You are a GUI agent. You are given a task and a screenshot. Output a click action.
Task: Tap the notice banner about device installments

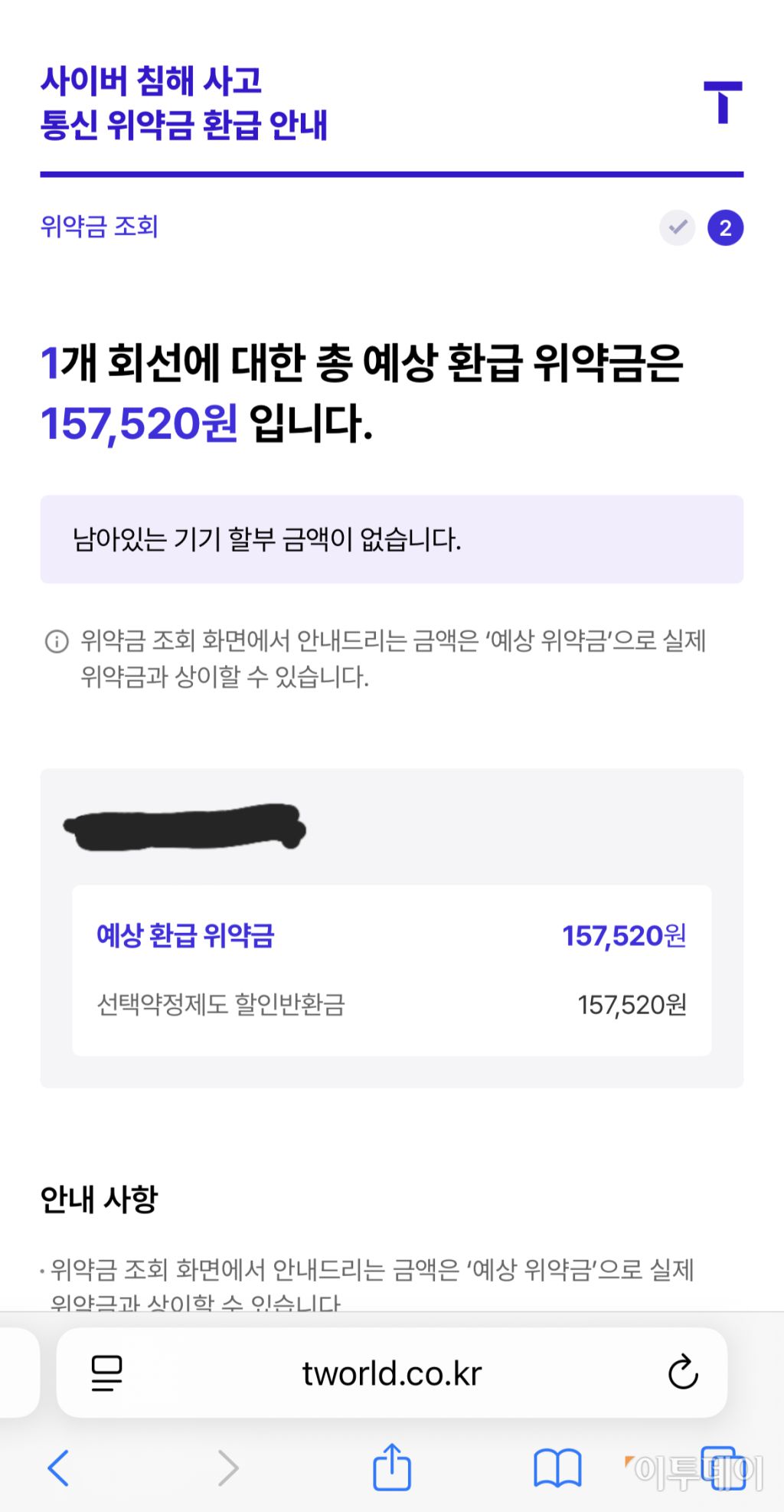392,539
